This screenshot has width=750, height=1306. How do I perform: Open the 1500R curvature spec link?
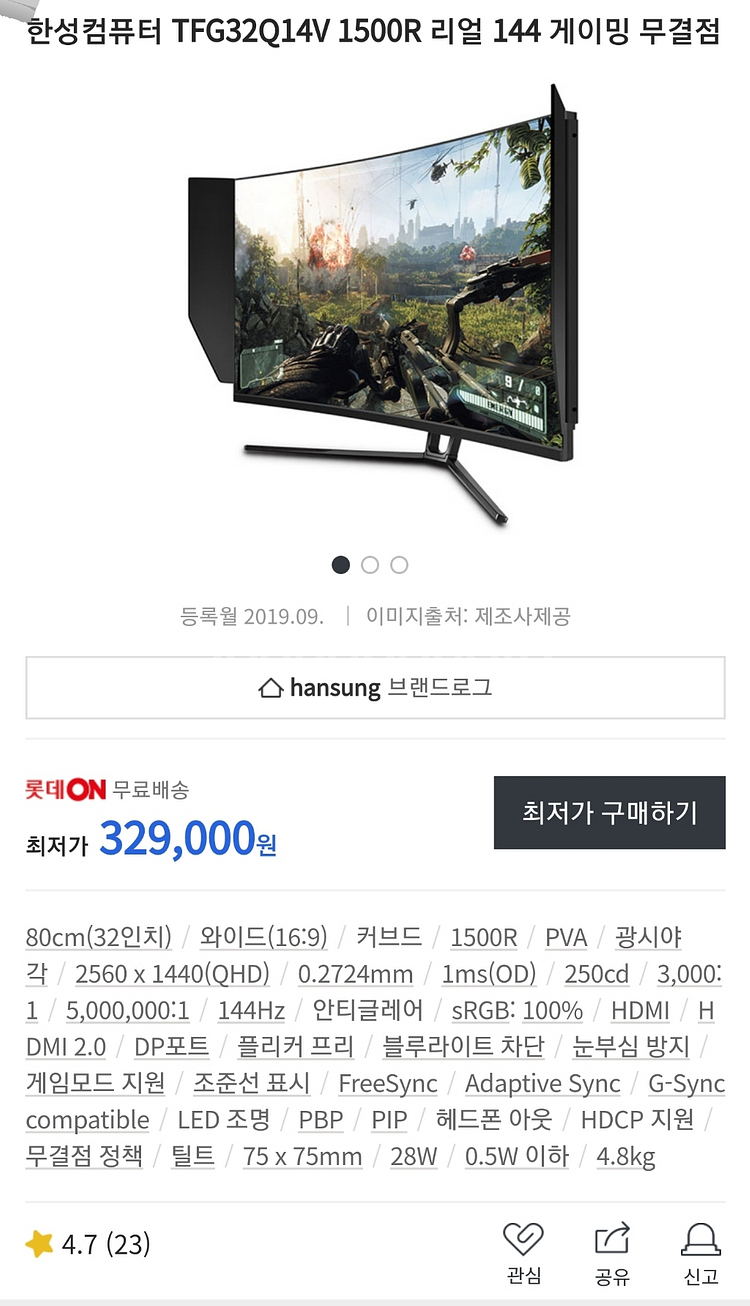[485, 936]
